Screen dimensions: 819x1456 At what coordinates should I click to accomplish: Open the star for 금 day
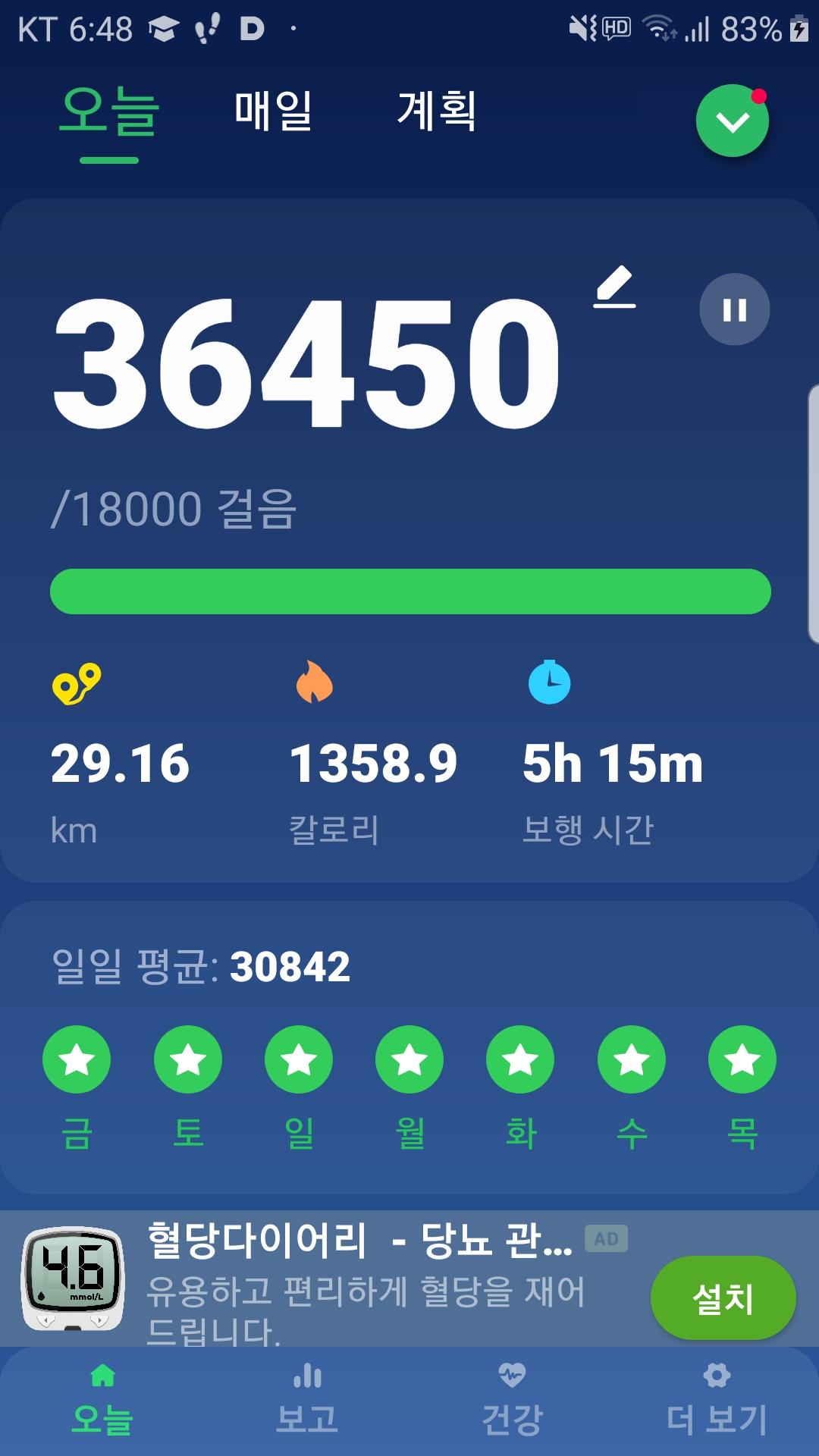tap(77, 1059)
